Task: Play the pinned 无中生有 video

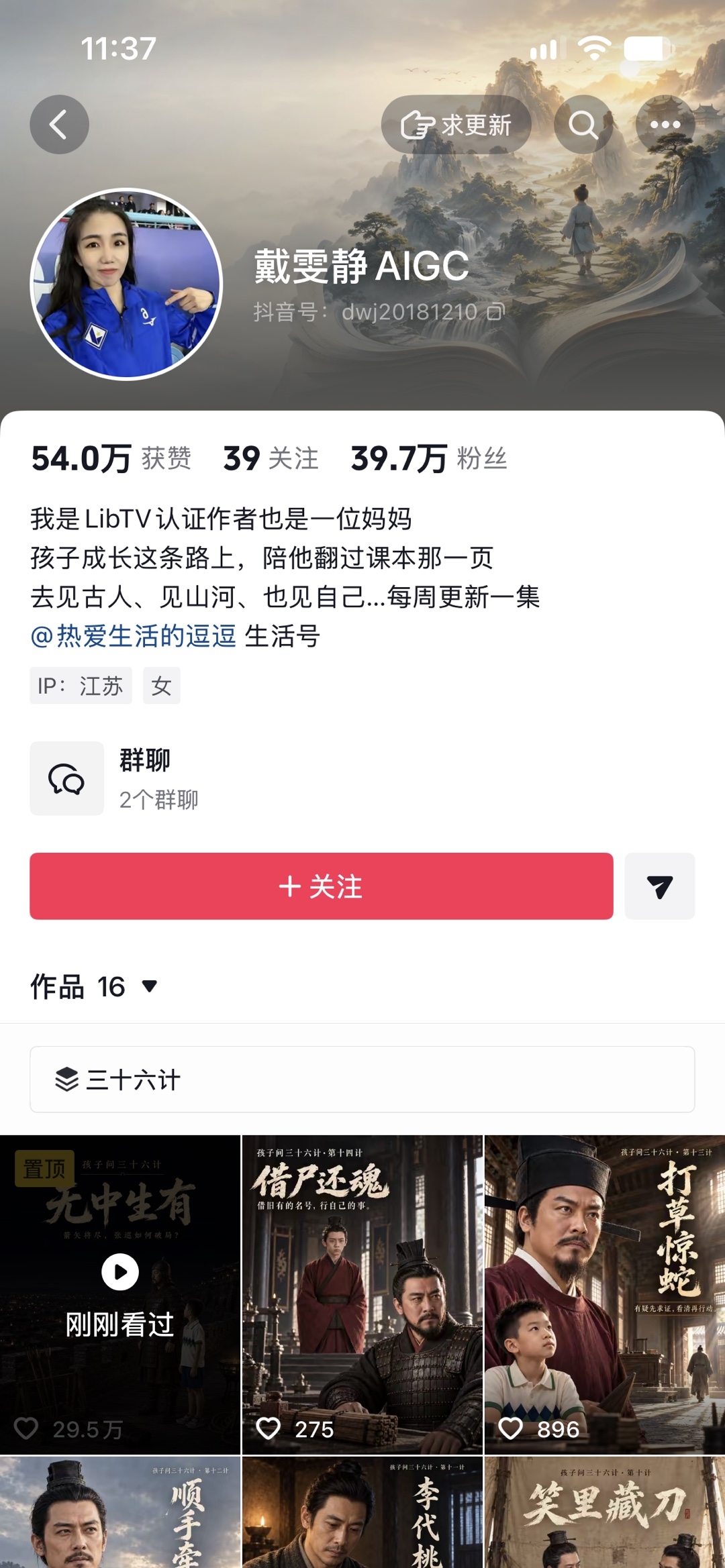Action: [120, 1295]
